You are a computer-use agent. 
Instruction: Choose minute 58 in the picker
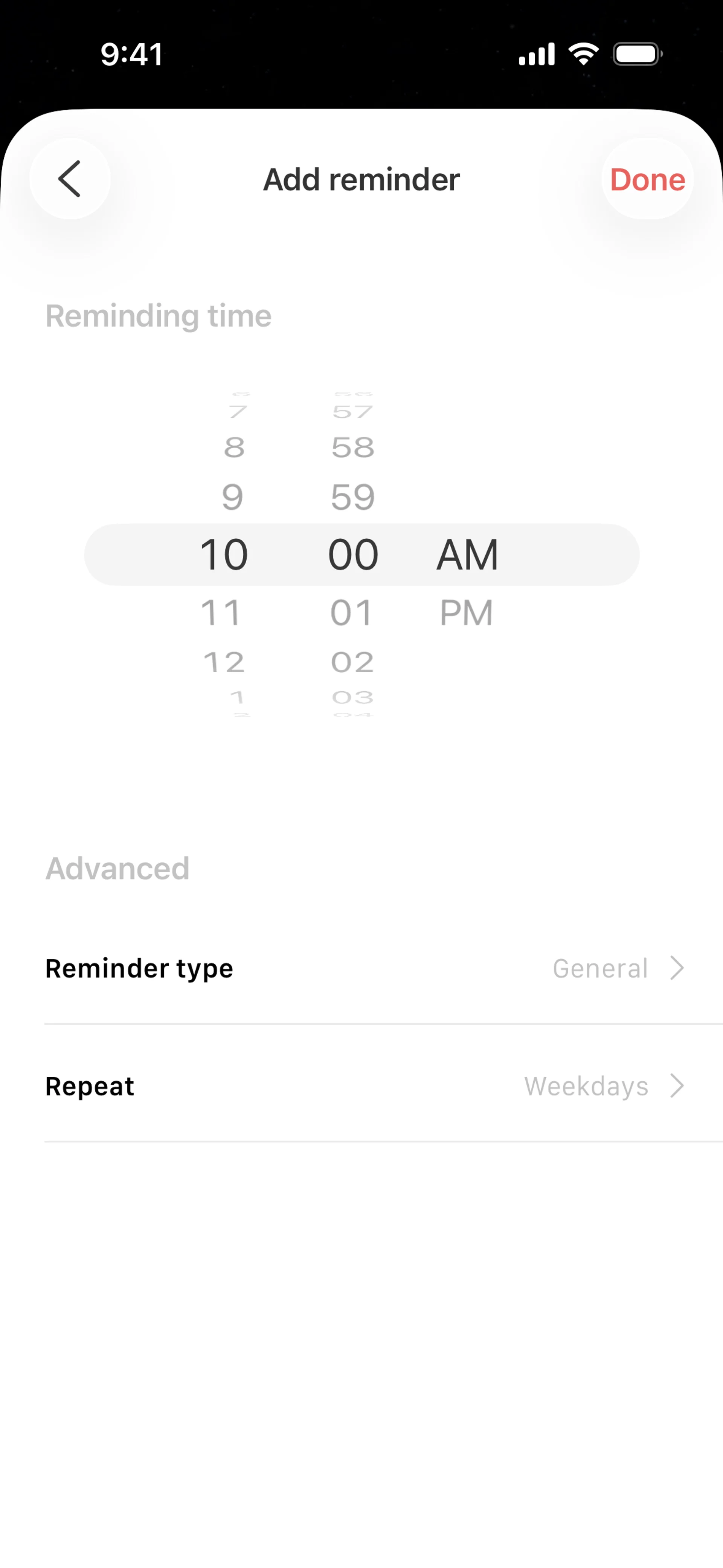point(353,448)
